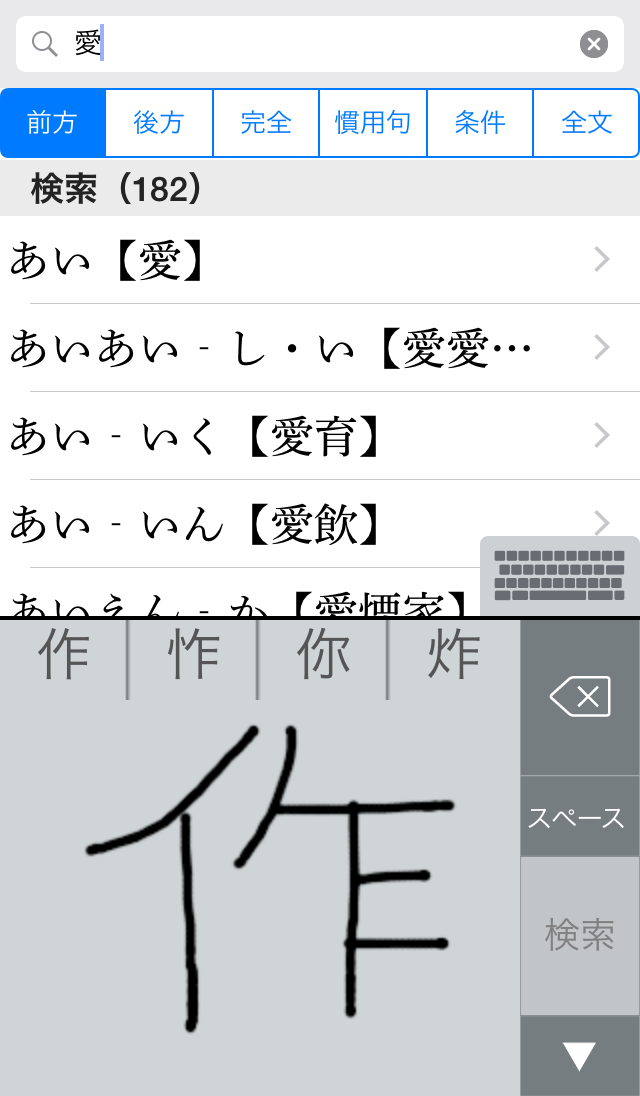Choose the handwriting candidate 你

[x=323, y=657]
